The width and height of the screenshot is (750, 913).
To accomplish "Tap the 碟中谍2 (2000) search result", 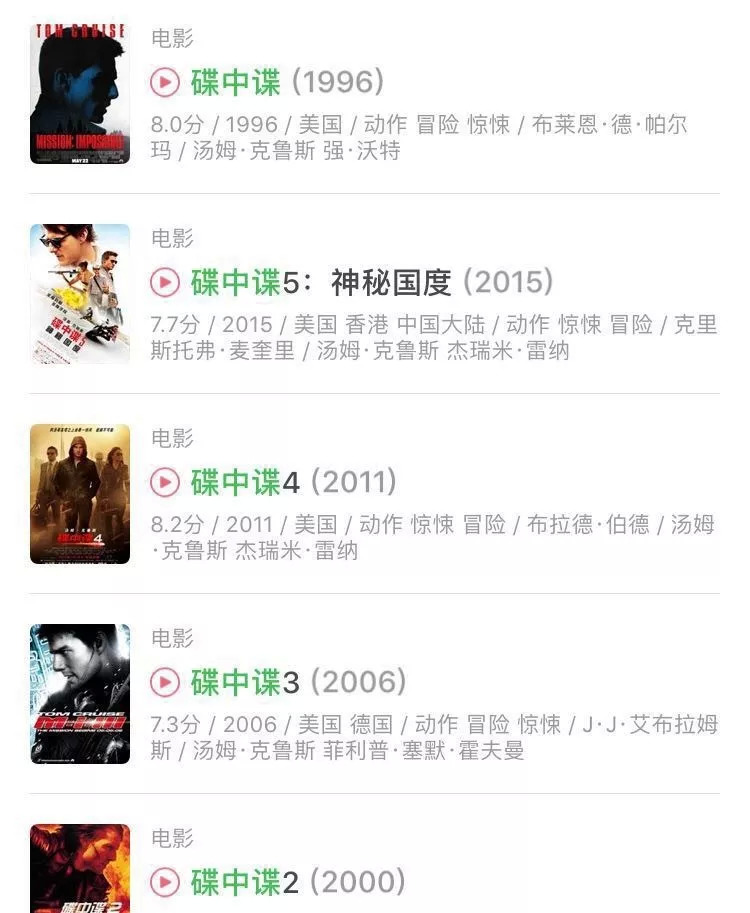I will (298, 882).
